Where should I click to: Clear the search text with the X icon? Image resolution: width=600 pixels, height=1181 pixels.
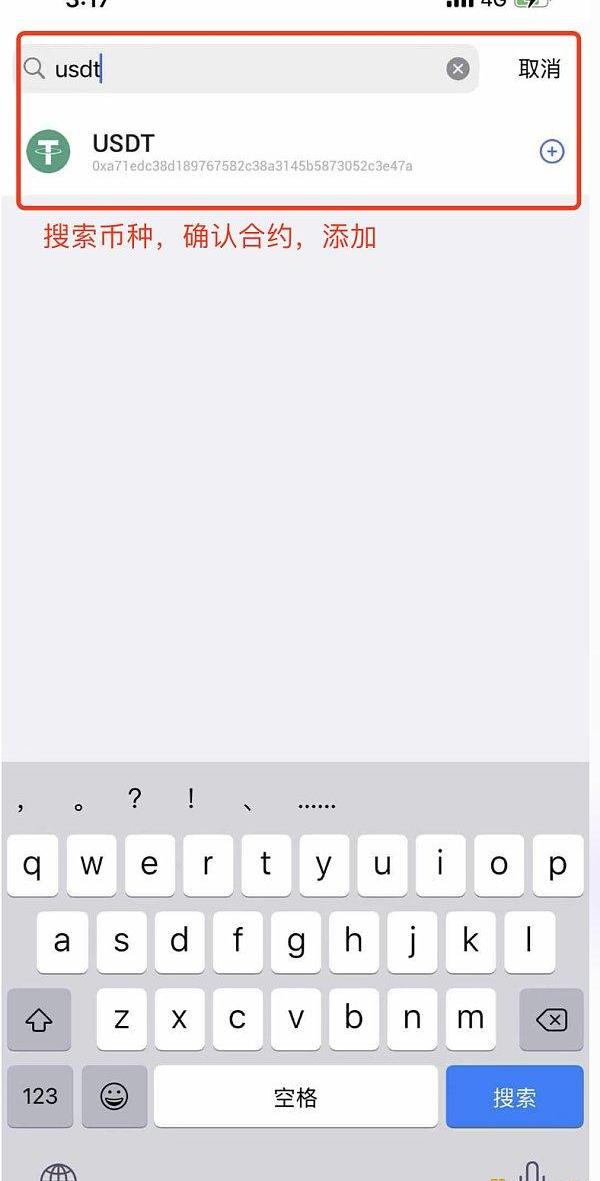[457, 69]
